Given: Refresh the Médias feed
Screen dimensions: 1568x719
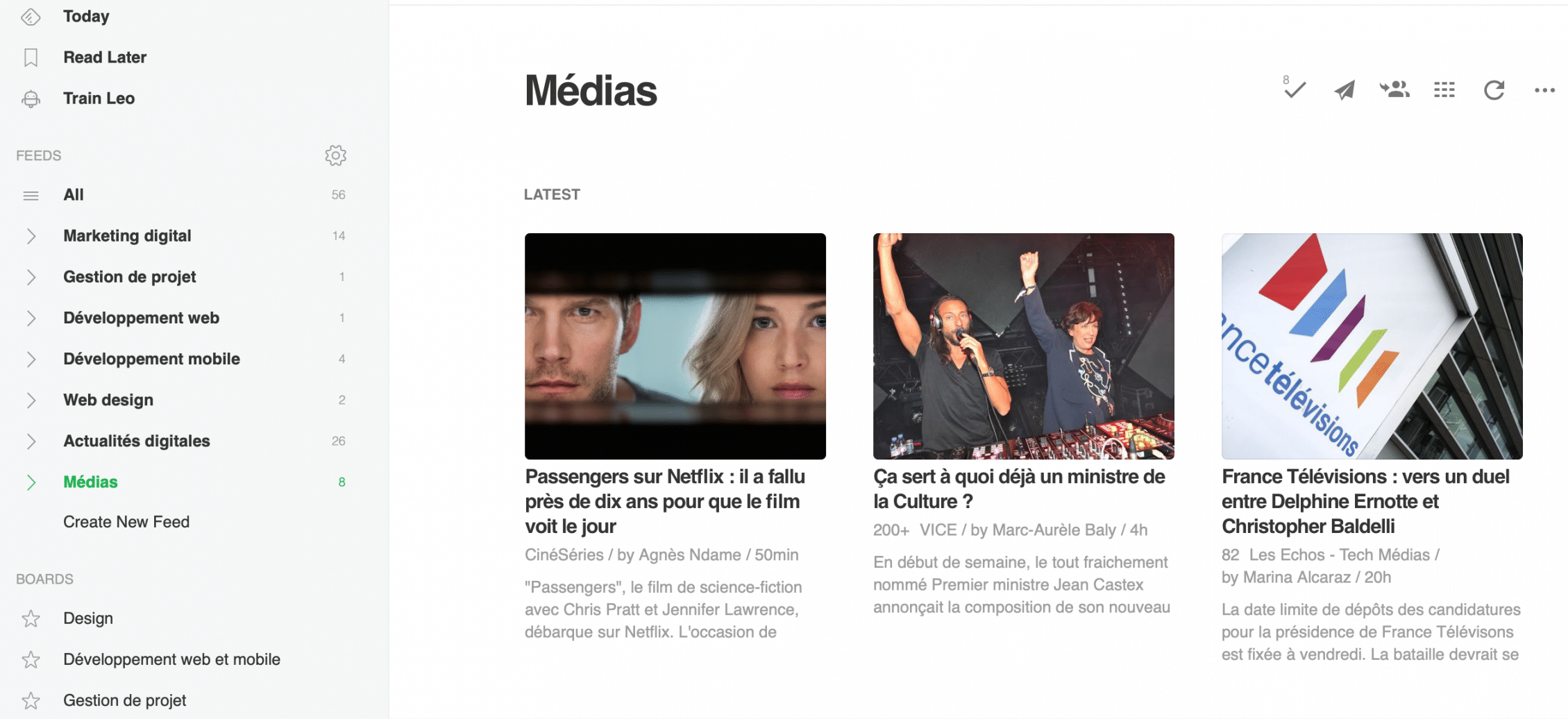Looking at the screenshot, I should [1494, 90].
